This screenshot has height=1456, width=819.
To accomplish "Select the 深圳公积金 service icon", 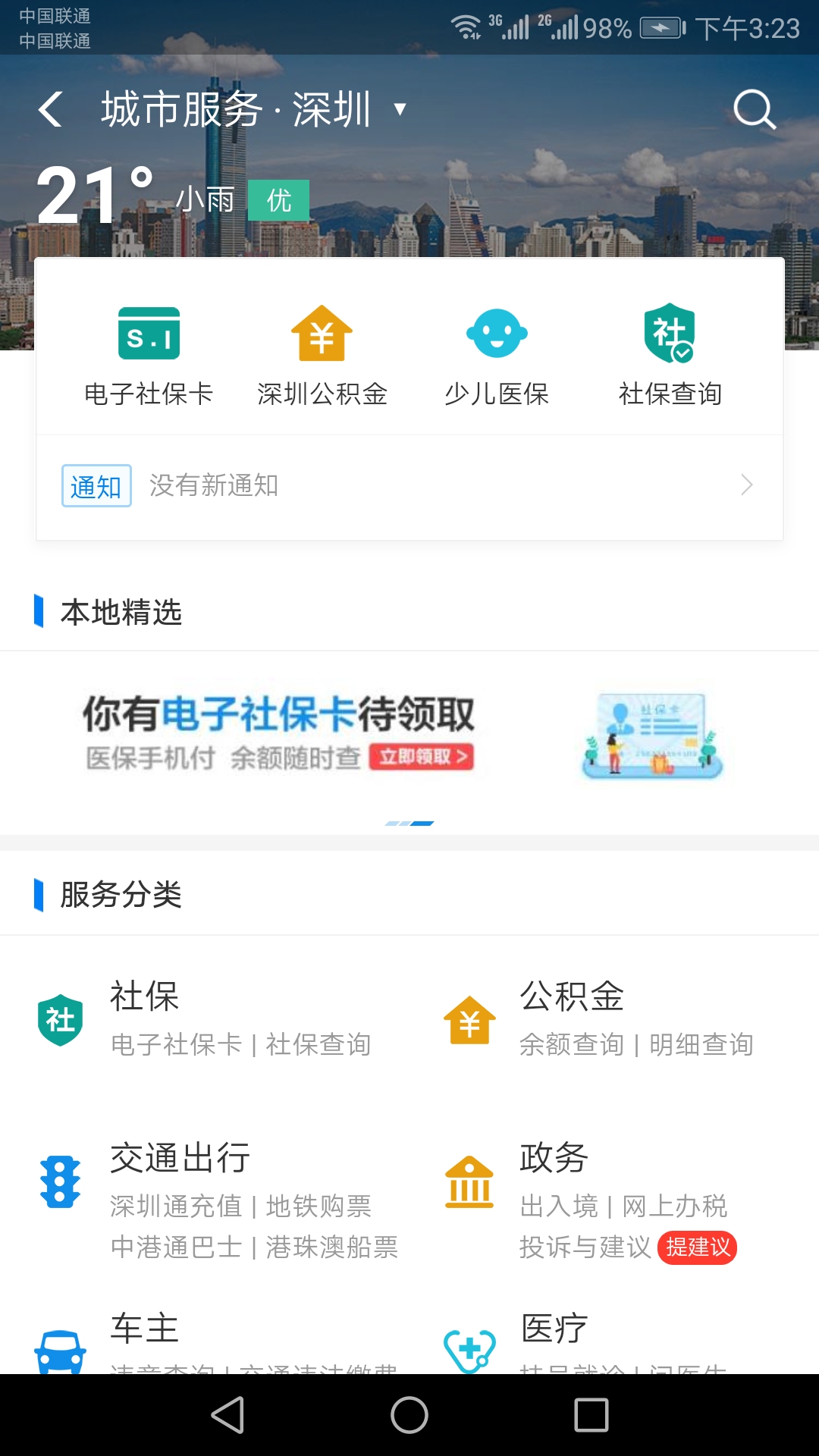I will point(322,334).
